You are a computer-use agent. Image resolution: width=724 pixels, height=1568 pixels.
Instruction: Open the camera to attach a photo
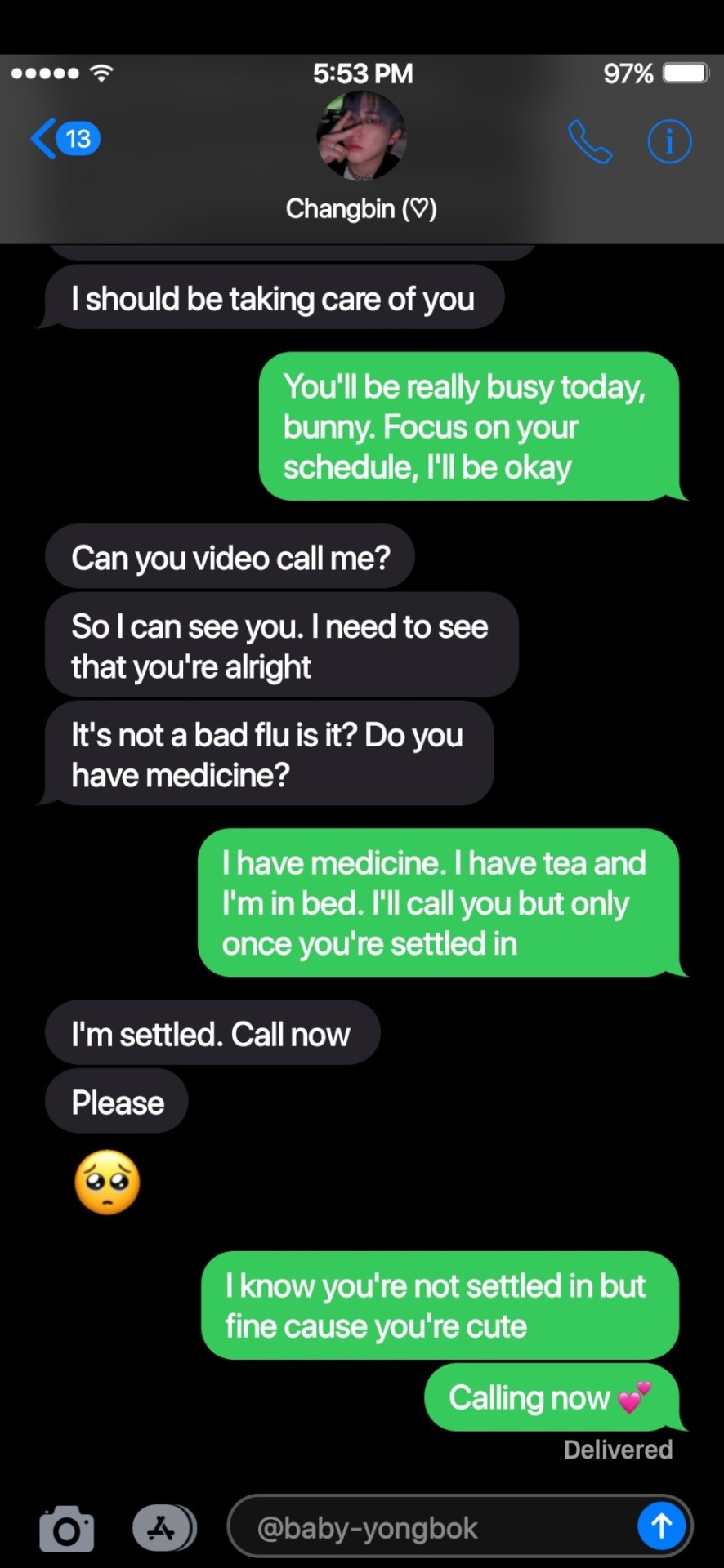(x=67, y=1528)
